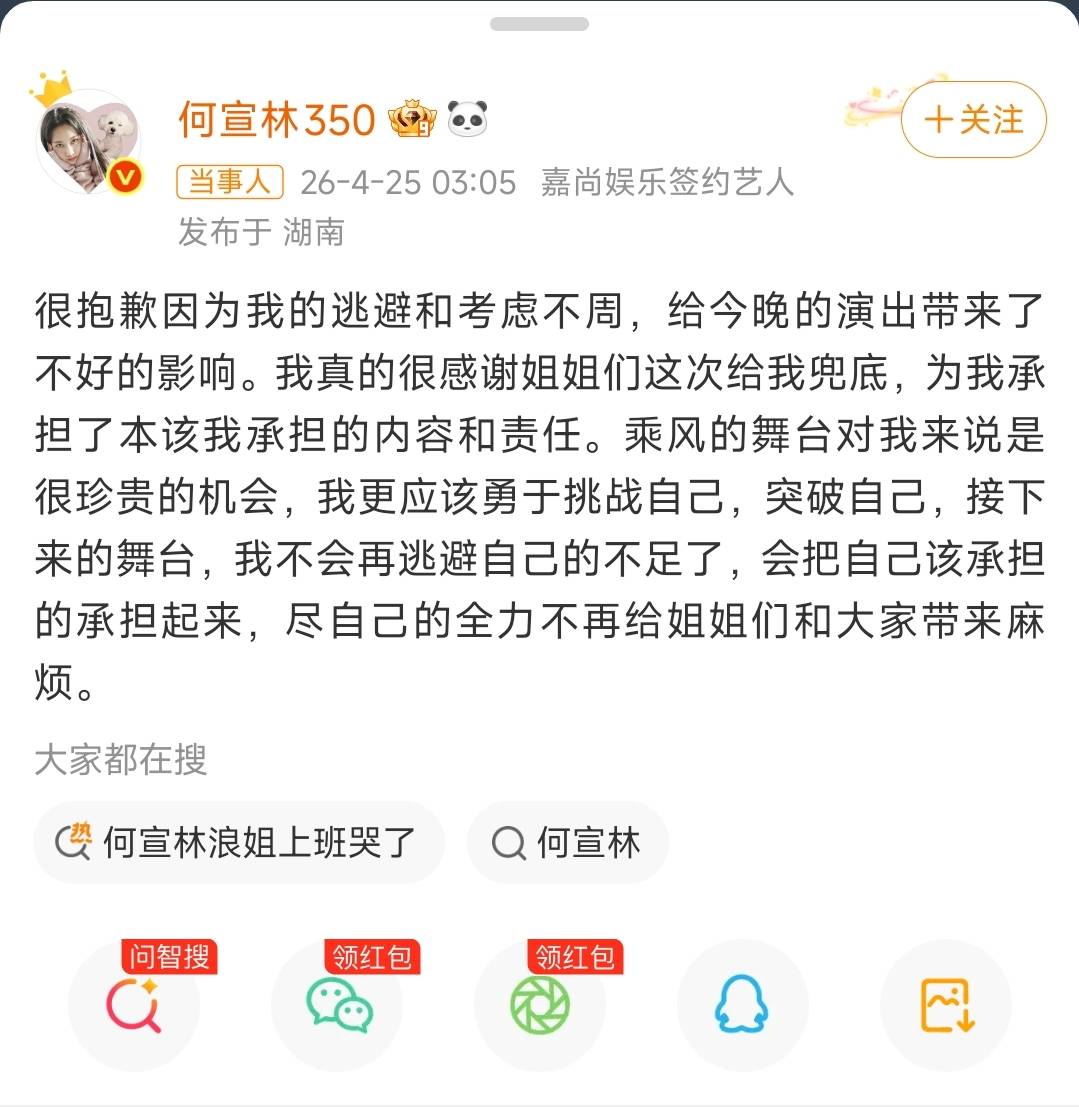
Task: Save the post as an image
Action: click(x=946, y=1004)
